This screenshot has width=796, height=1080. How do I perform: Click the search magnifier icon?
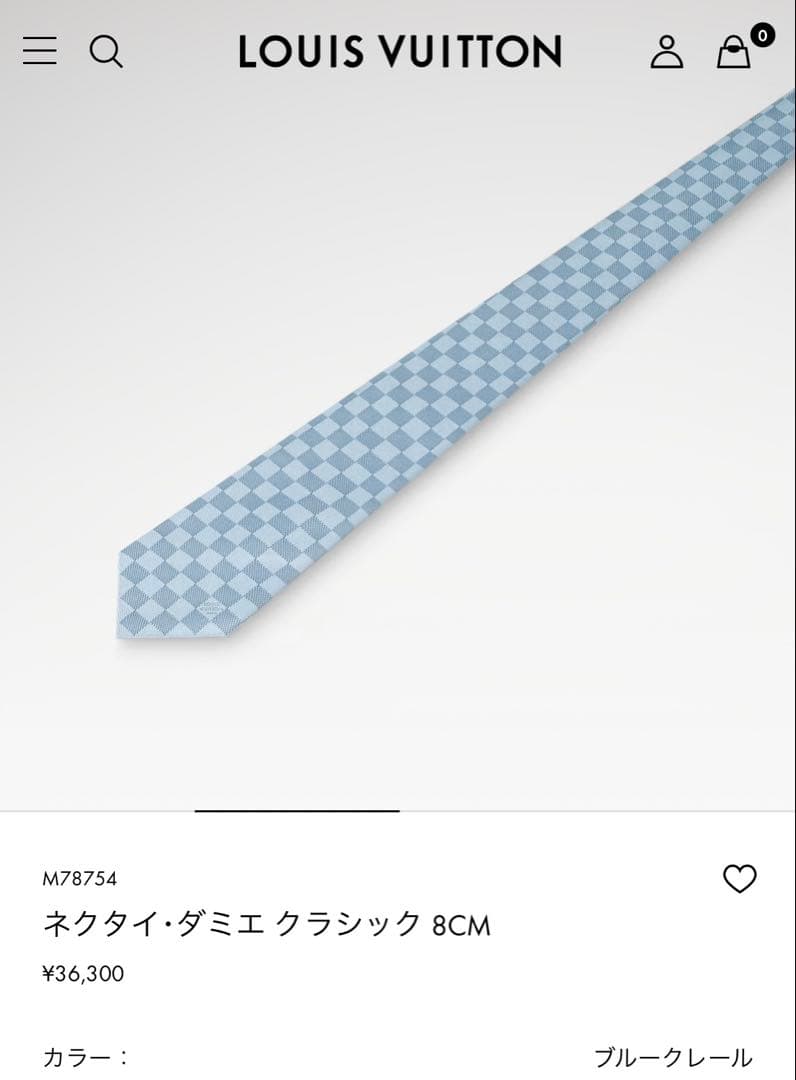[x=104, y=53]
